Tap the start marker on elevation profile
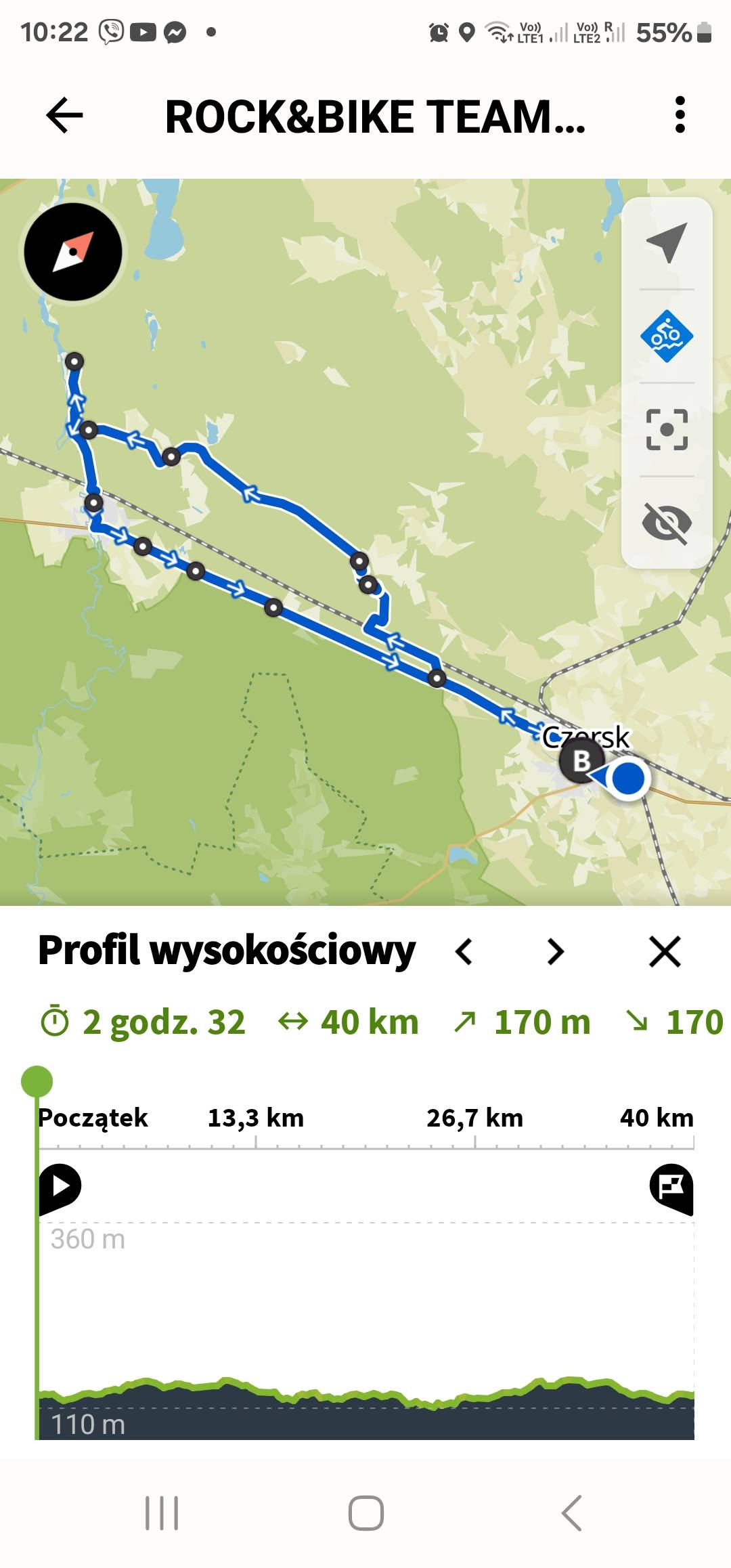This screenshot has width=731, height=1568. point(60,1186)
